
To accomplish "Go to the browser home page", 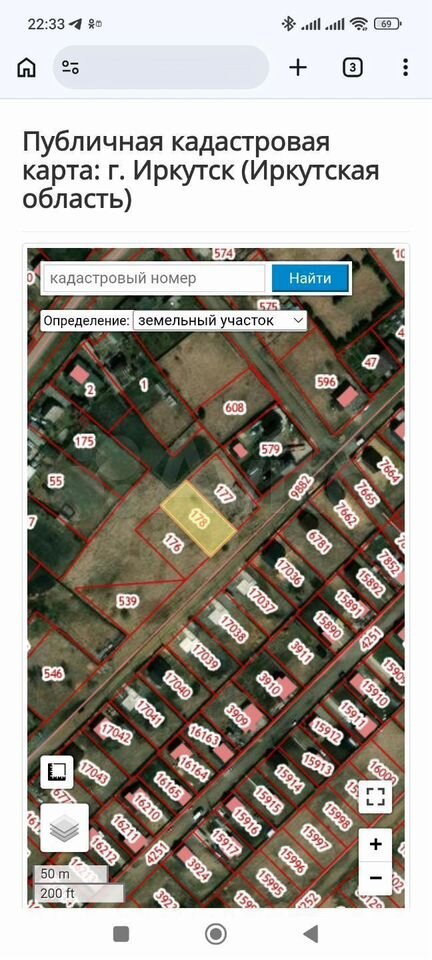I will [x=26, y=67].
